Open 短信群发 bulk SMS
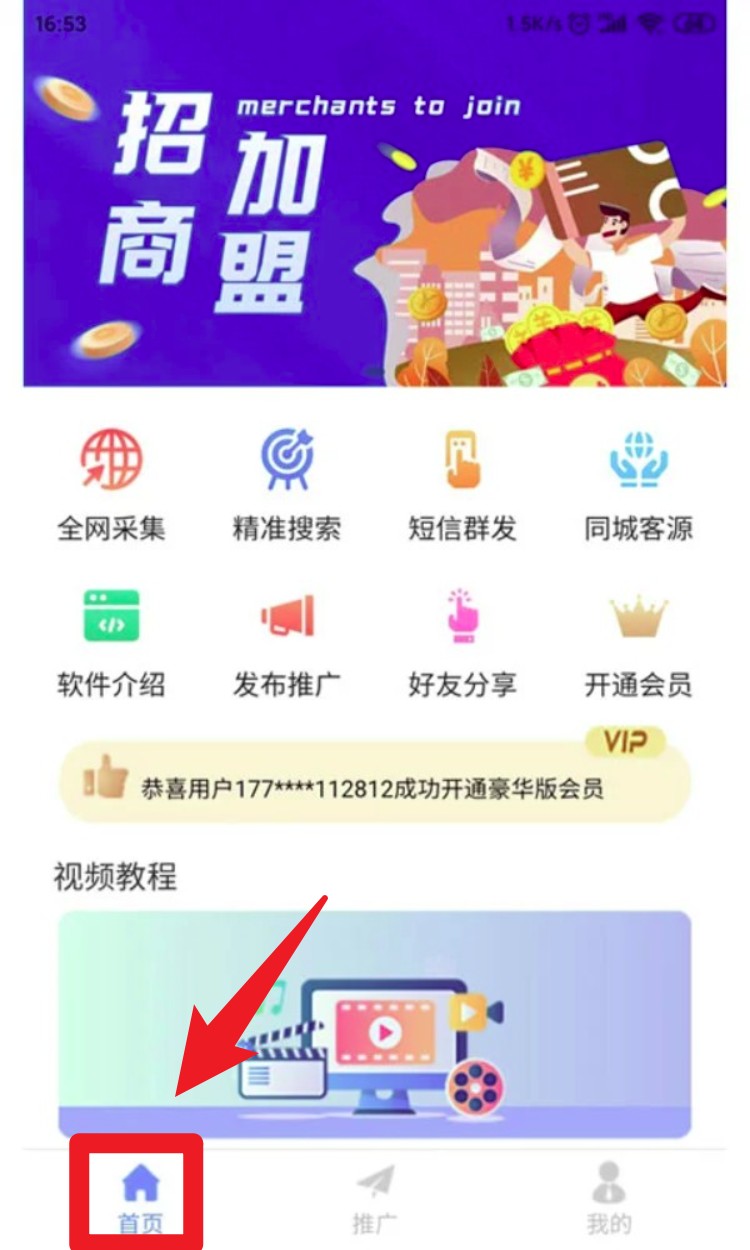750x1250 pixels. click(462, 486)
